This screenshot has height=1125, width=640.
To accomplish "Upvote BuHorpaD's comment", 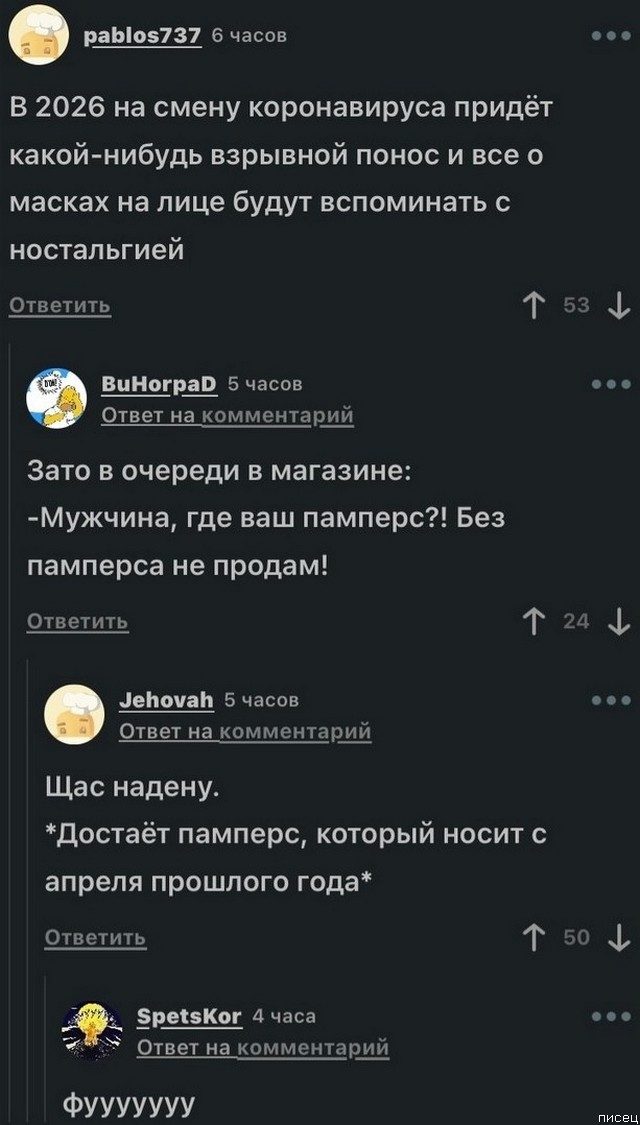I will click(x=529, y=622).
